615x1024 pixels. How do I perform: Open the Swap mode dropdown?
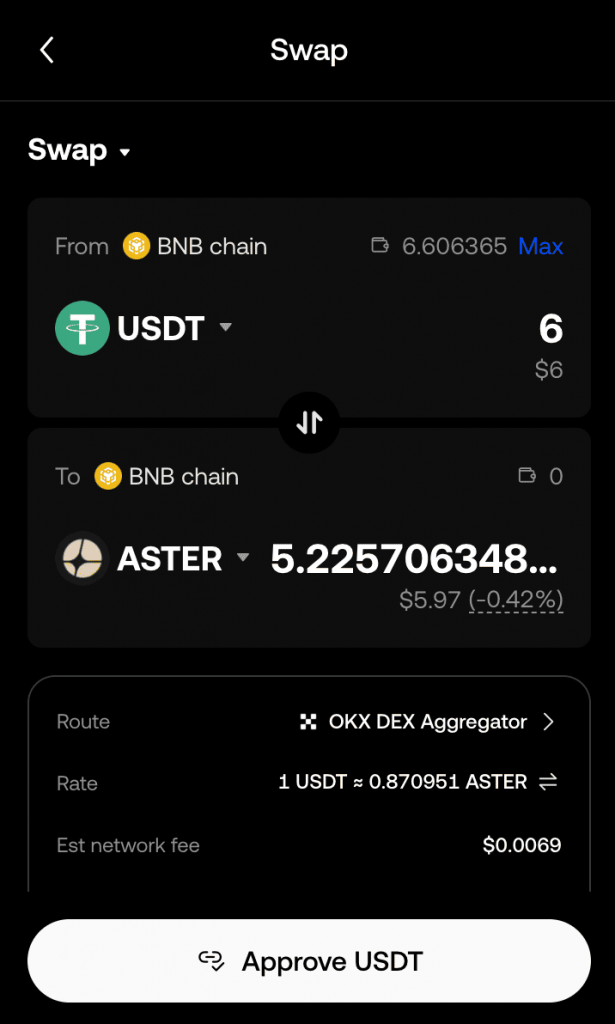[x=80, y=151]
